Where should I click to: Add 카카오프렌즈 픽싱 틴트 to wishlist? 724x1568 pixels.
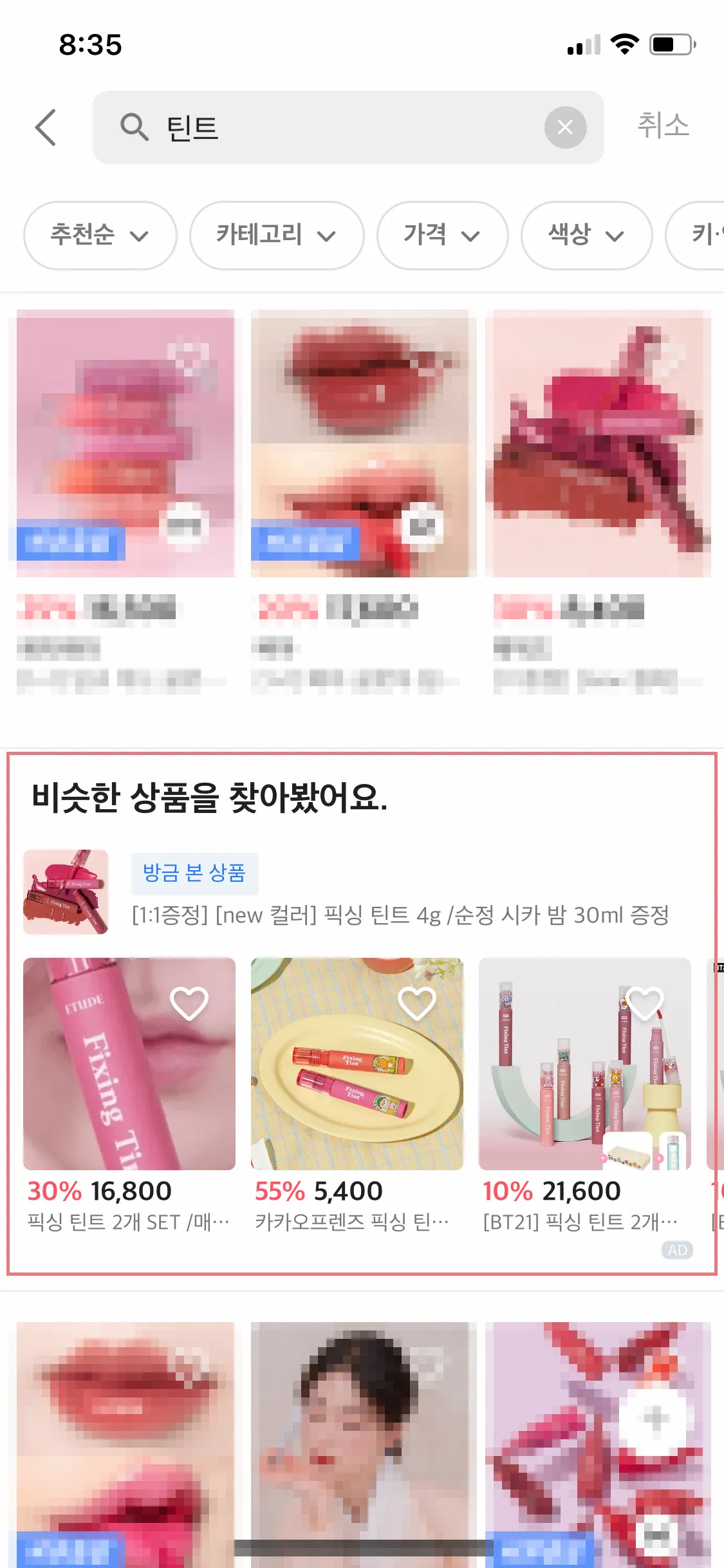coord(417,1003)
